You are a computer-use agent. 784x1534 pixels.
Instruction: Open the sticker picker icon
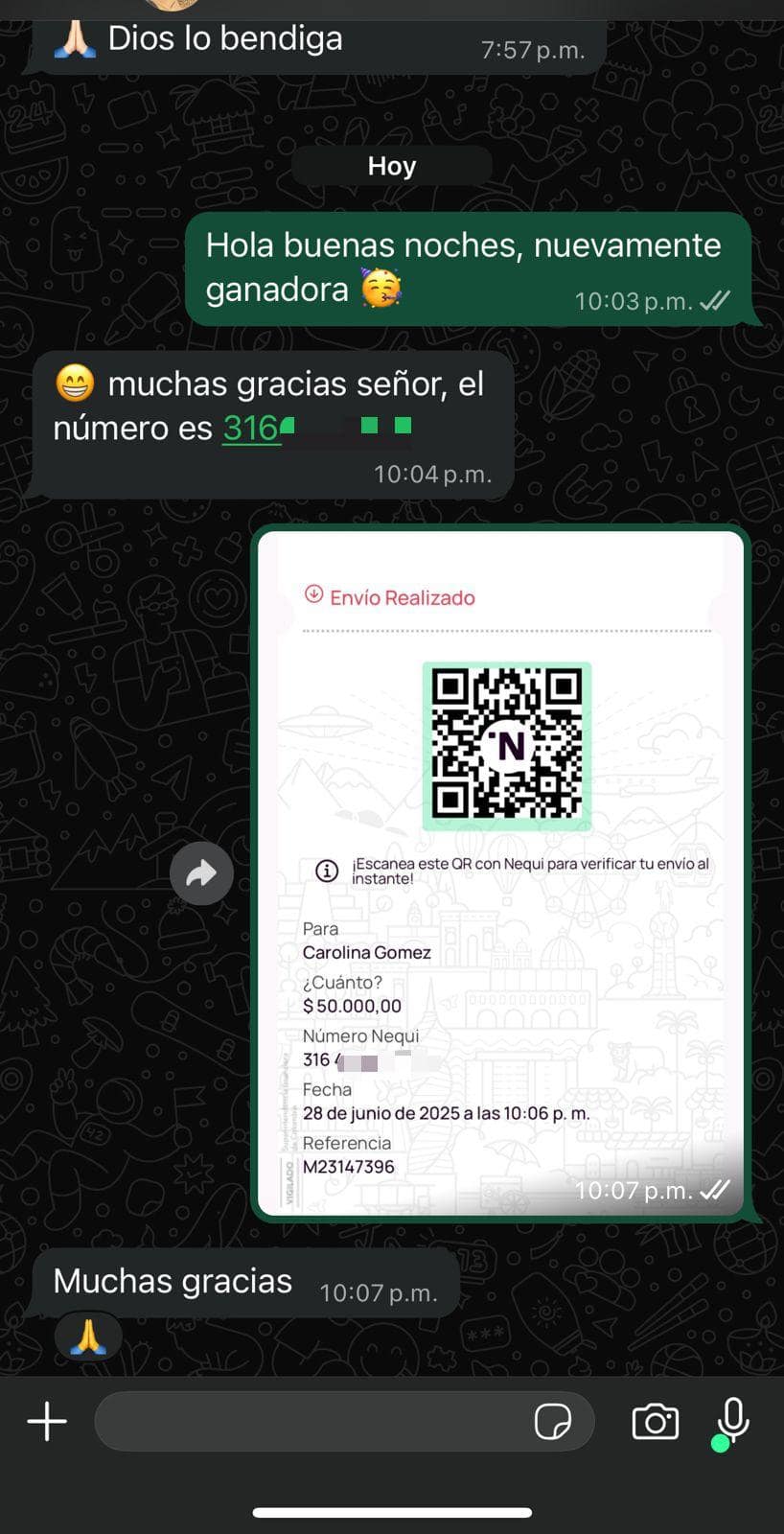(553, 1421)
